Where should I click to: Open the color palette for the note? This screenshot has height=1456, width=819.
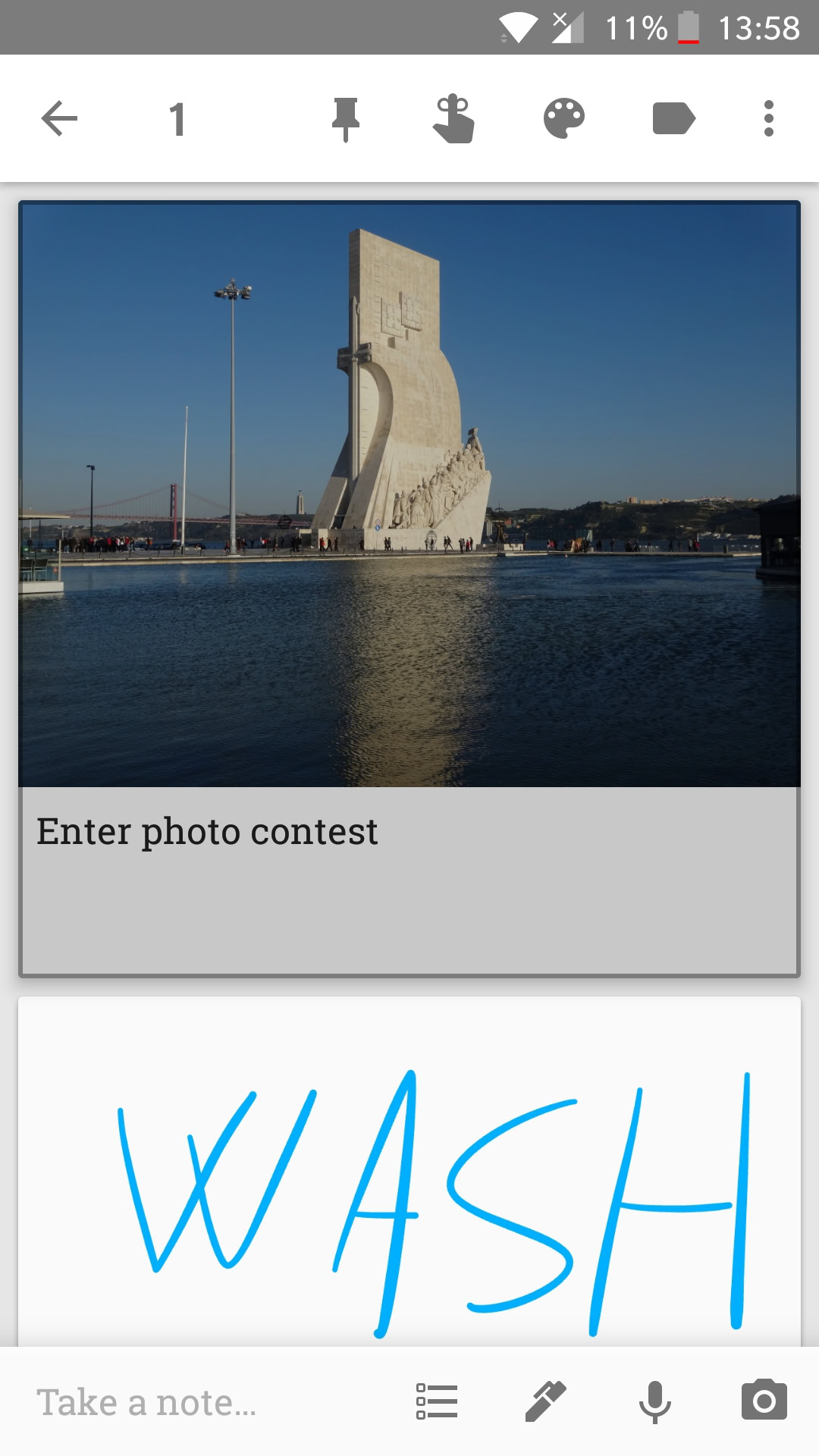564,119
